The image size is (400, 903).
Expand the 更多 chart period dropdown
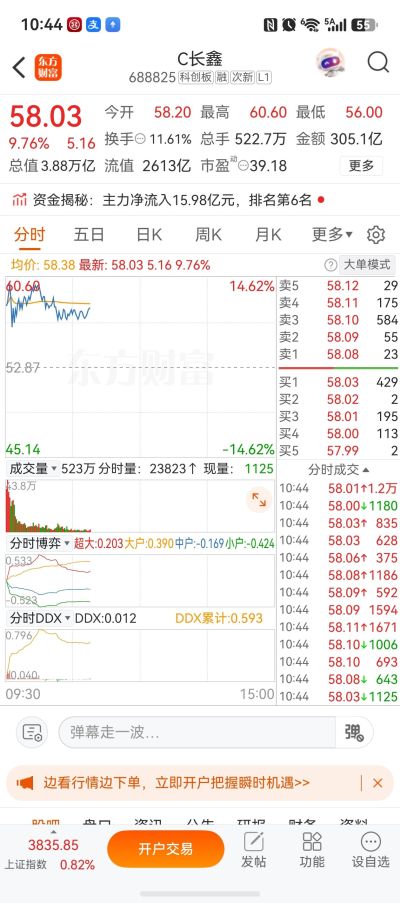(x=332, y=234)
